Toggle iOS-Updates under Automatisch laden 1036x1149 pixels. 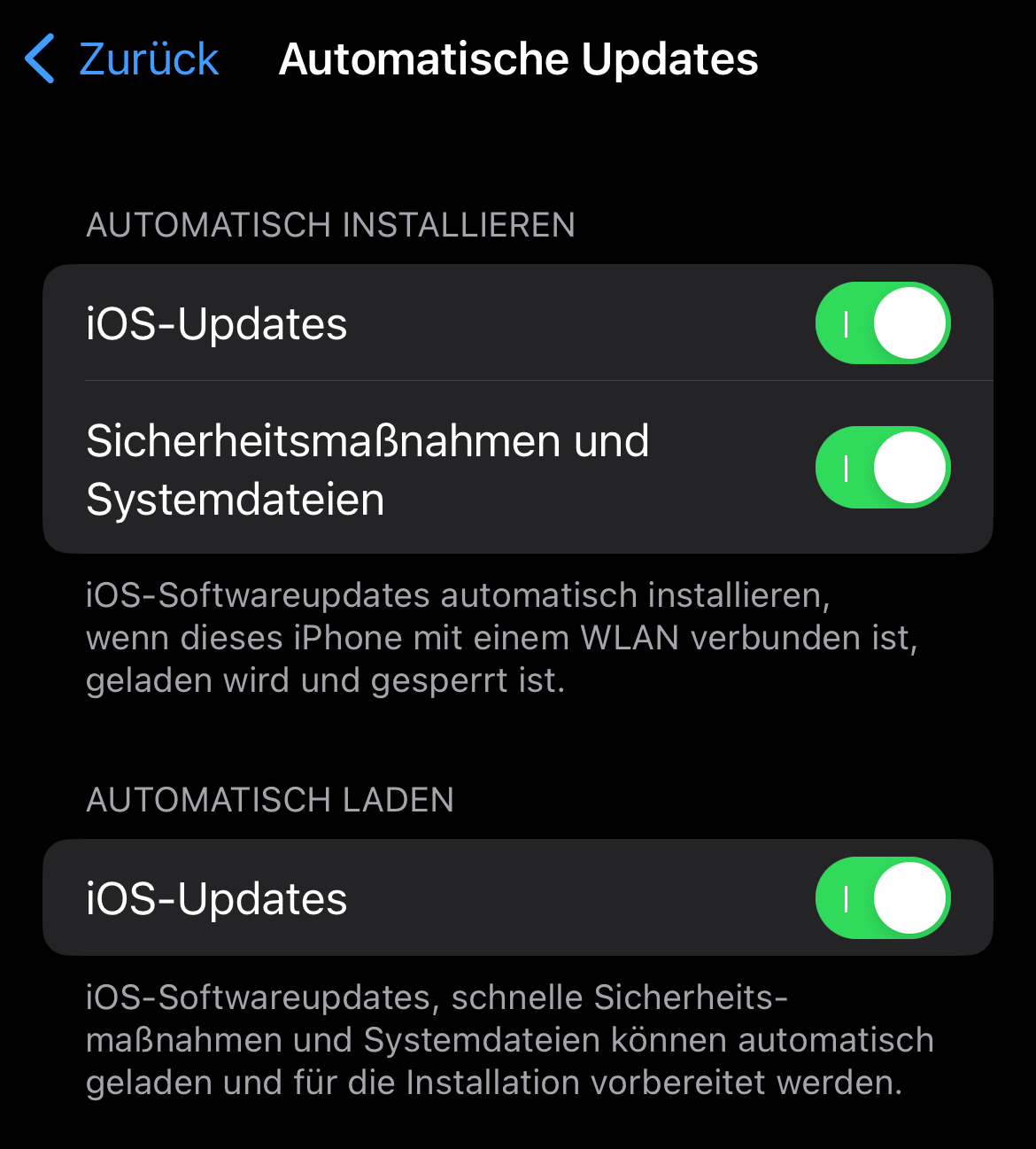click(x=882, y=898)
